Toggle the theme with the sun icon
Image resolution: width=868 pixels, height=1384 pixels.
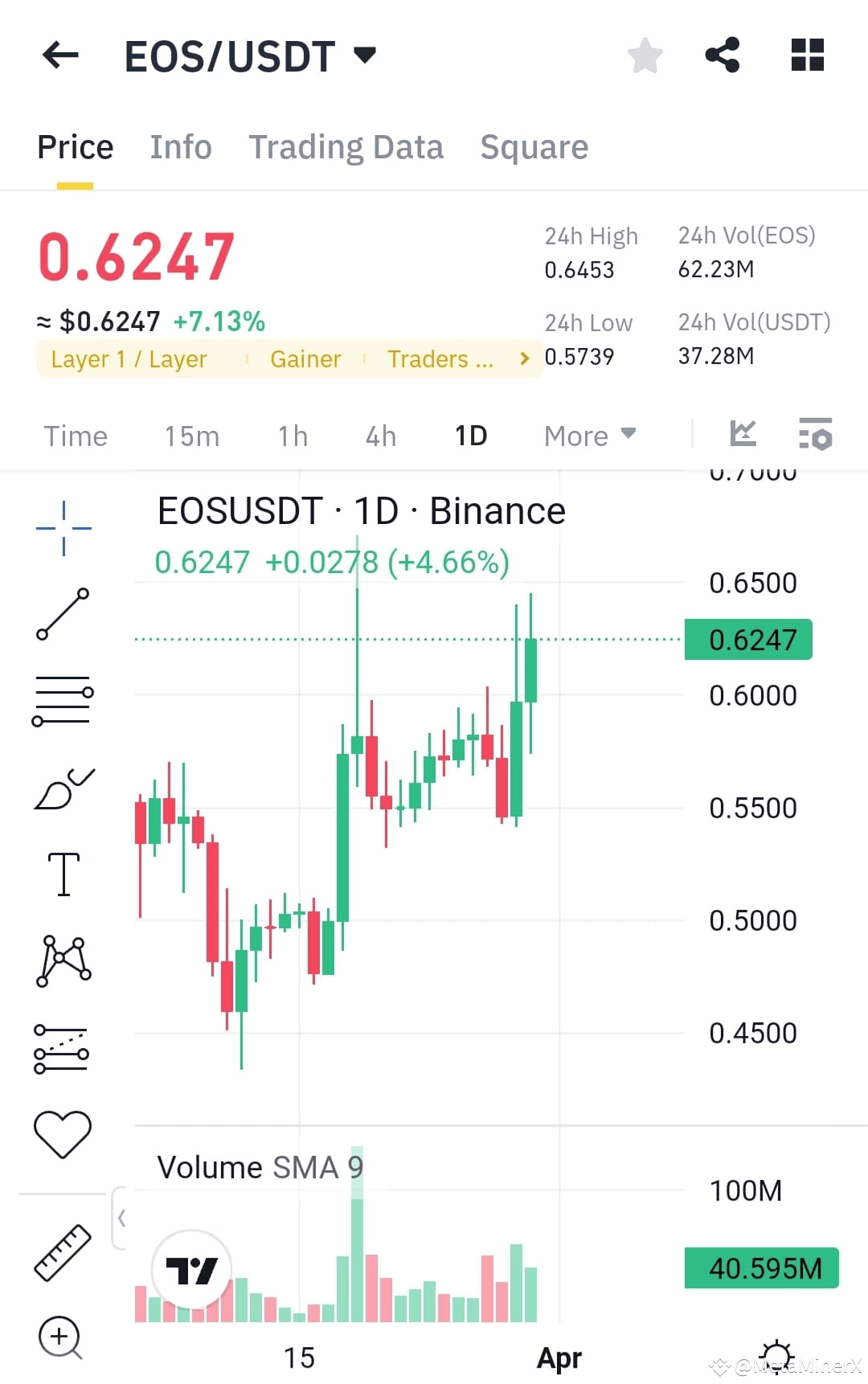[776, 1357]
